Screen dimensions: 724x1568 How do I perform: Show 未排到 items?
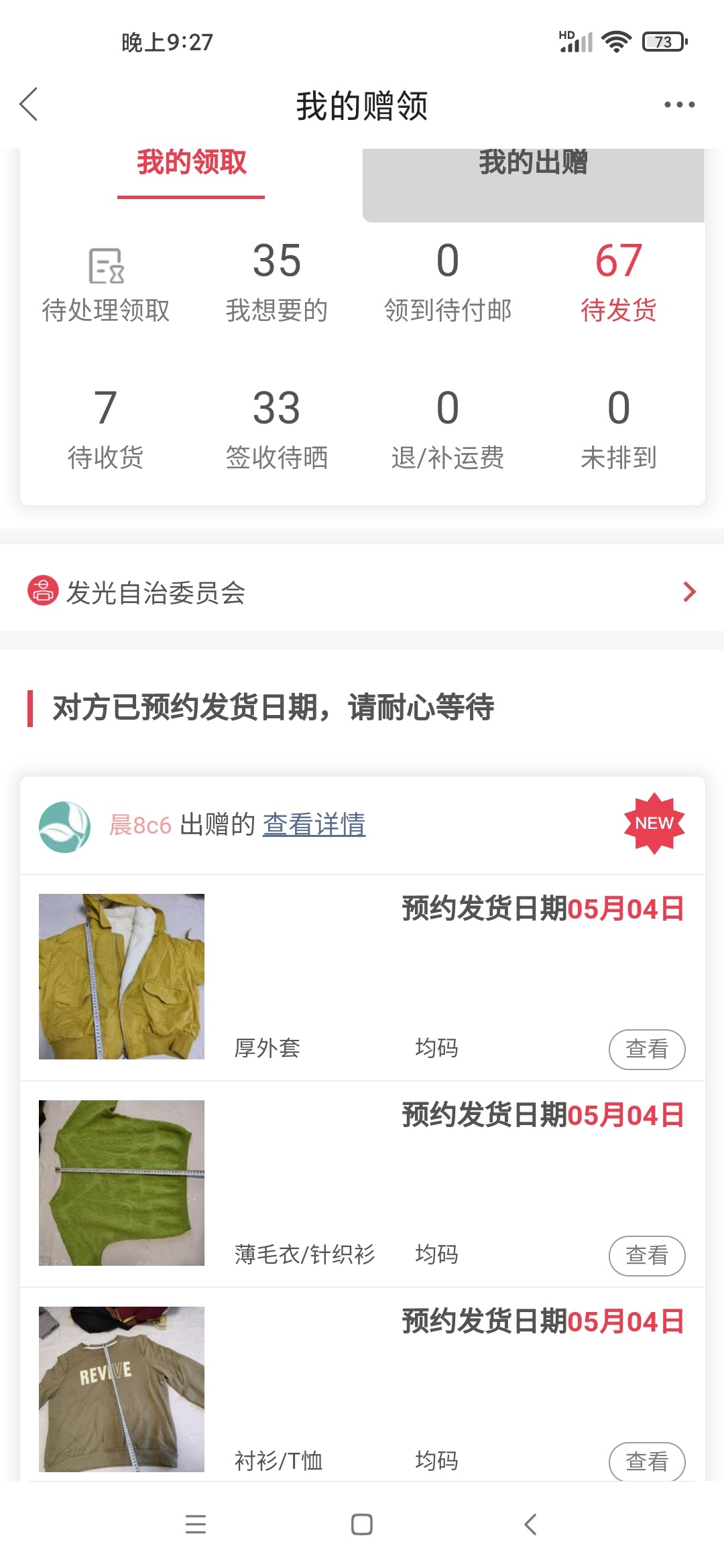pos(618,430)
